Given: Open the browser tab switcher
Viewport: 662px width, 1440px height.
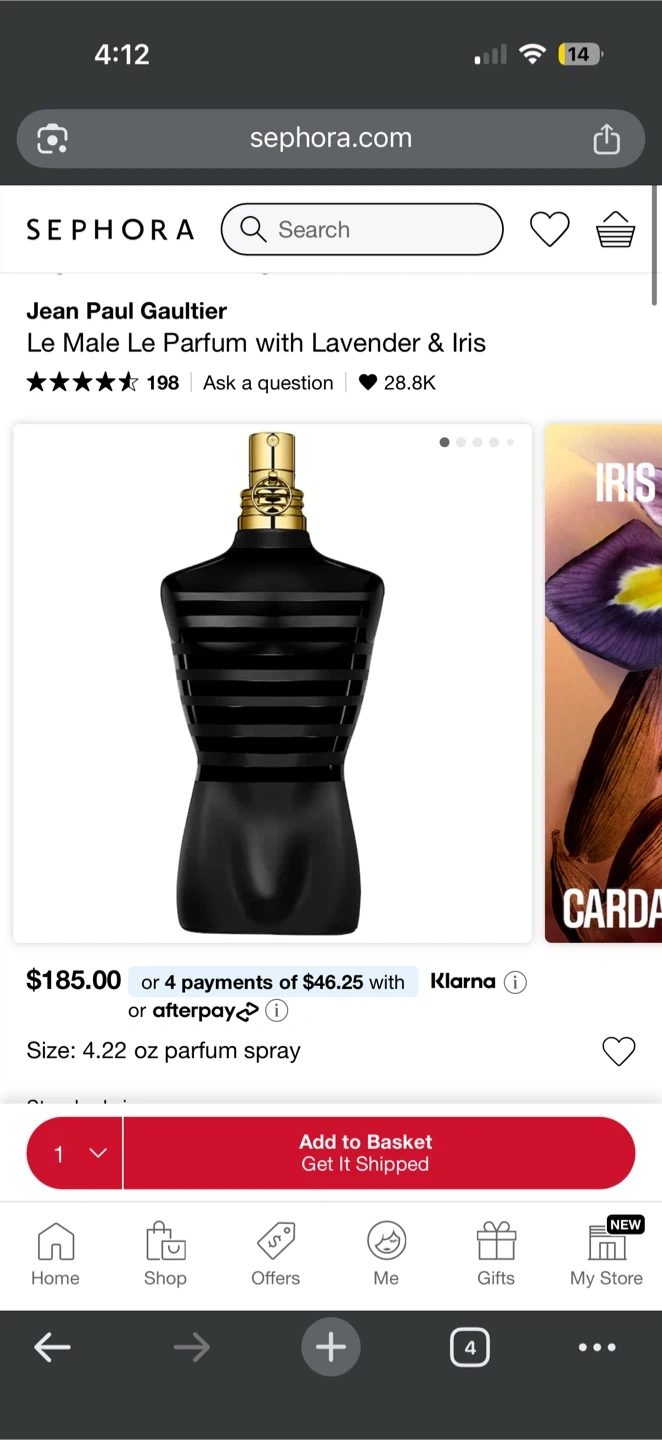Looking at the screenshot, I should [470, 1348].
